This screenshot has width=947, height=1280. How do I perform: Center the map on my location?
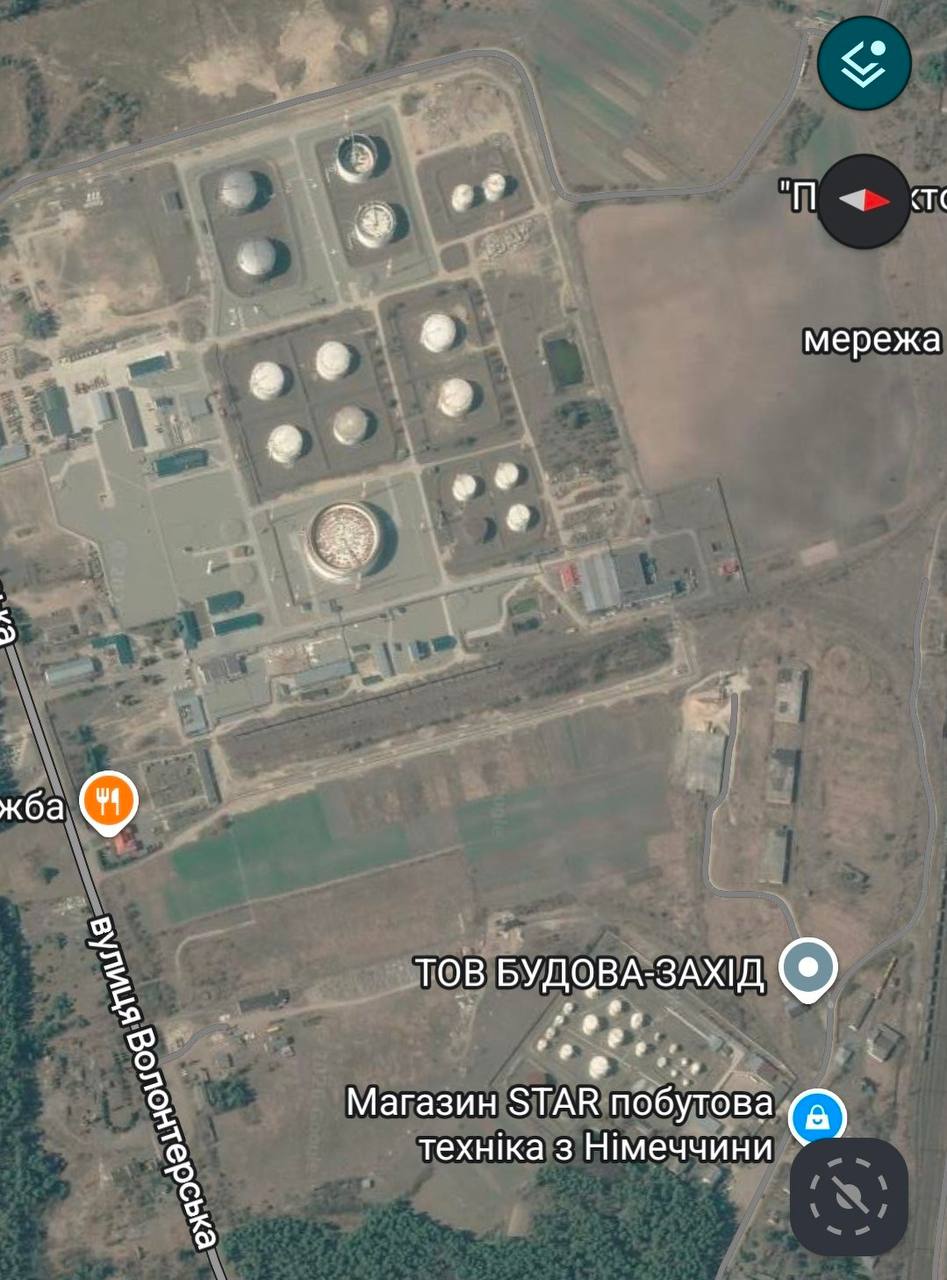click(848, 1196)
